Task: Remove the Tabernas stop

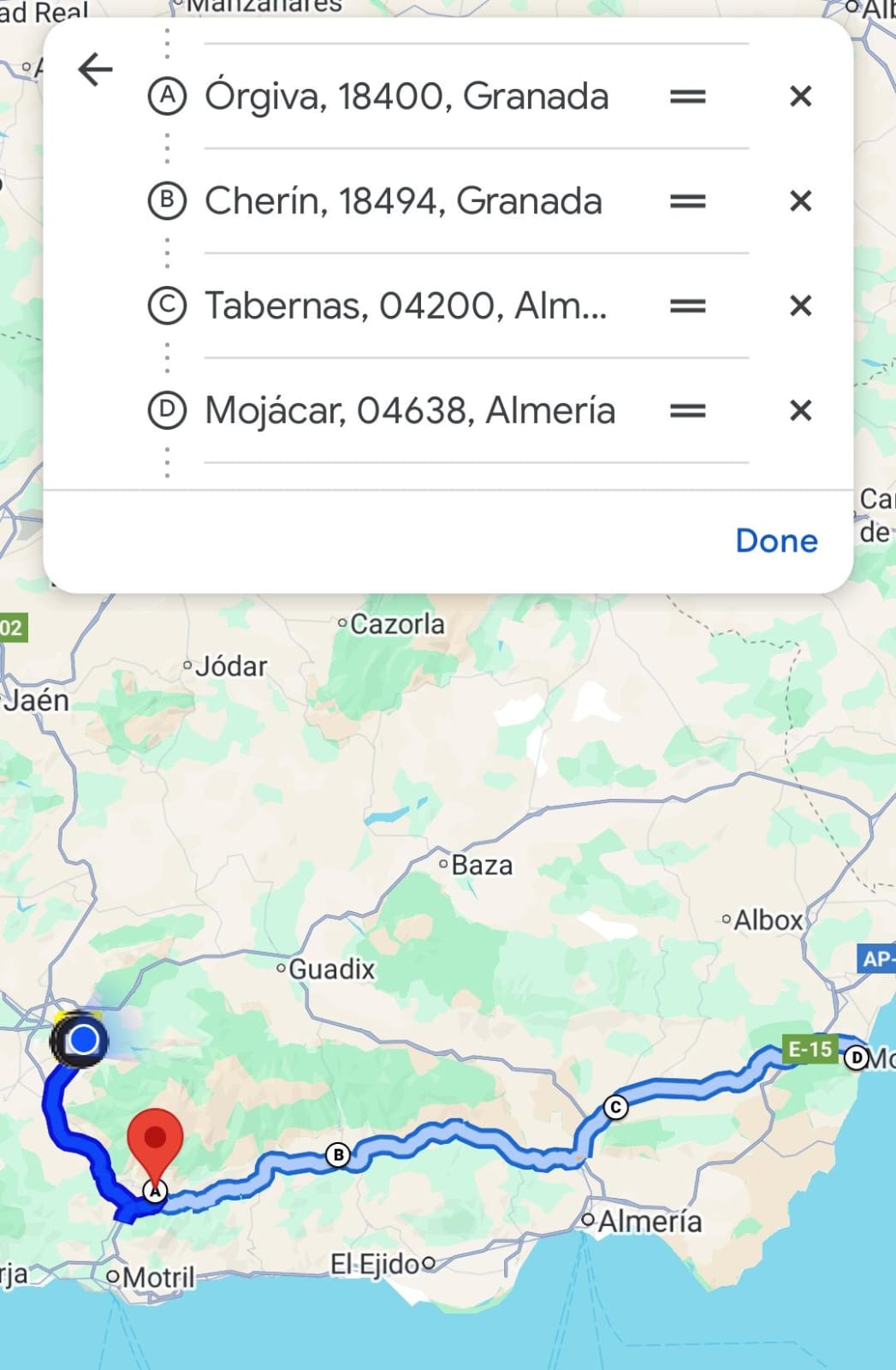Action: click(800, 306)
